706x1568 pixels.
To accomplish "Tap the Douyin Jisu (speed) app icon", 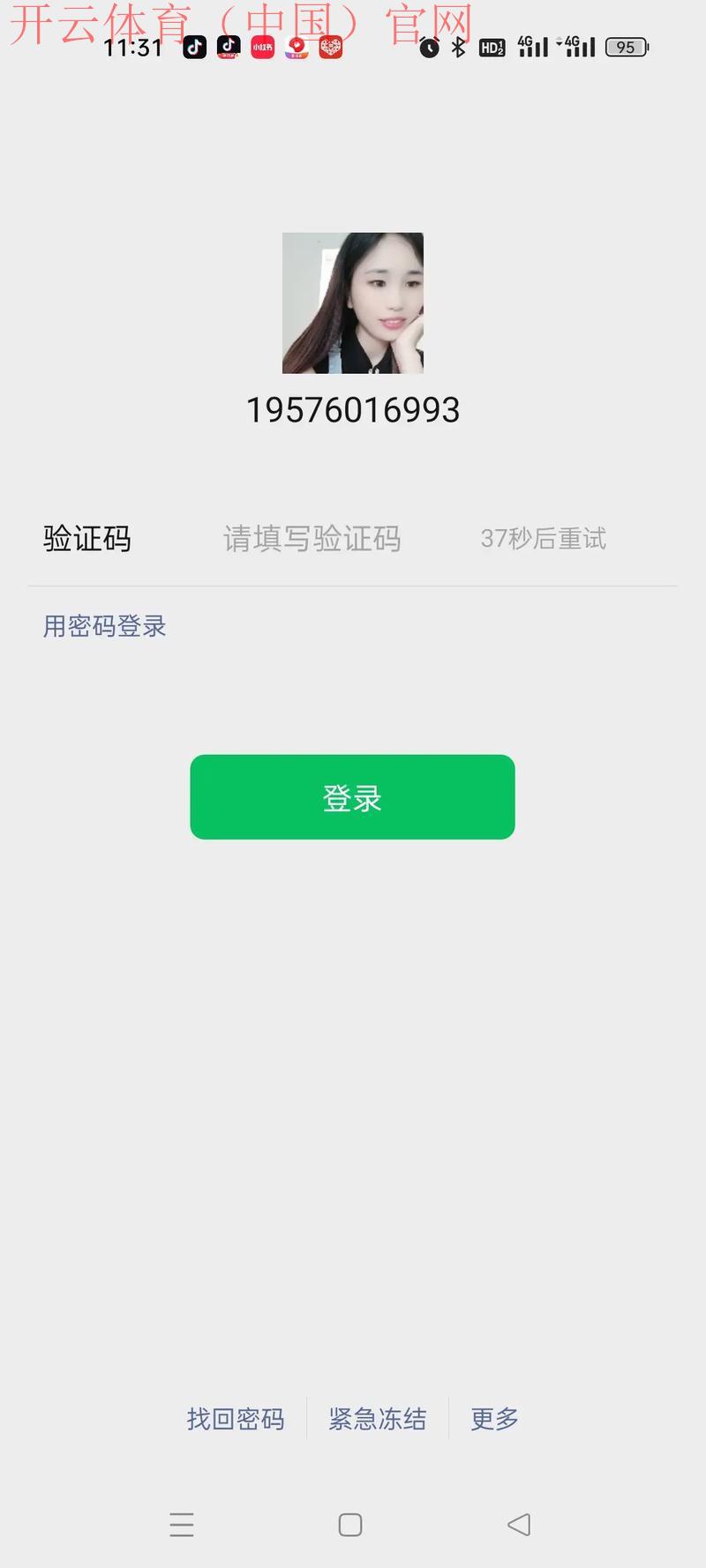I will tap(228, 47).
